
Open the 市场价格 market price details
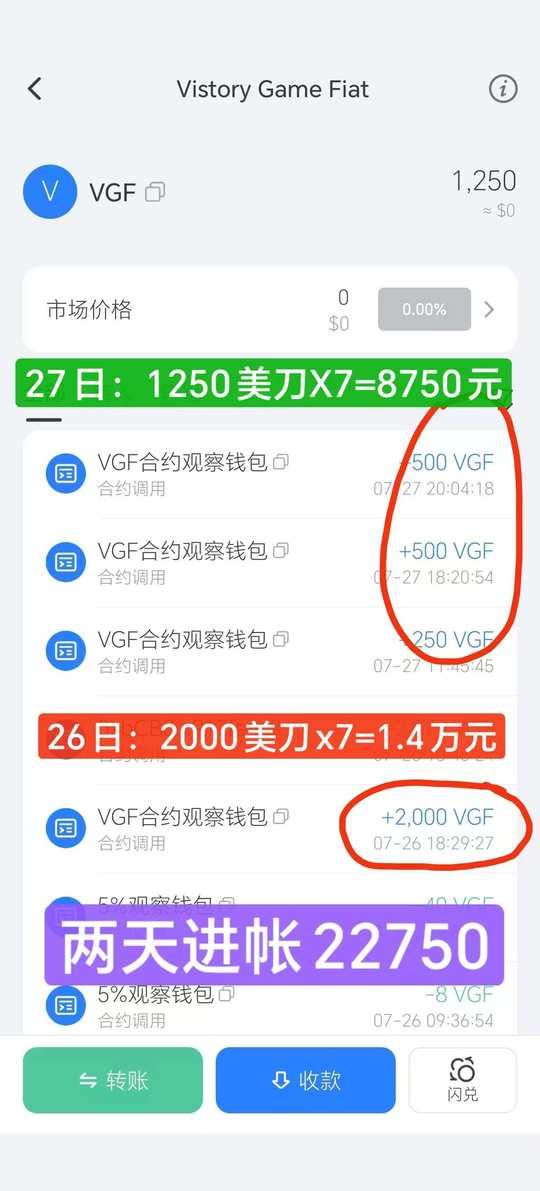pos(270,309)
